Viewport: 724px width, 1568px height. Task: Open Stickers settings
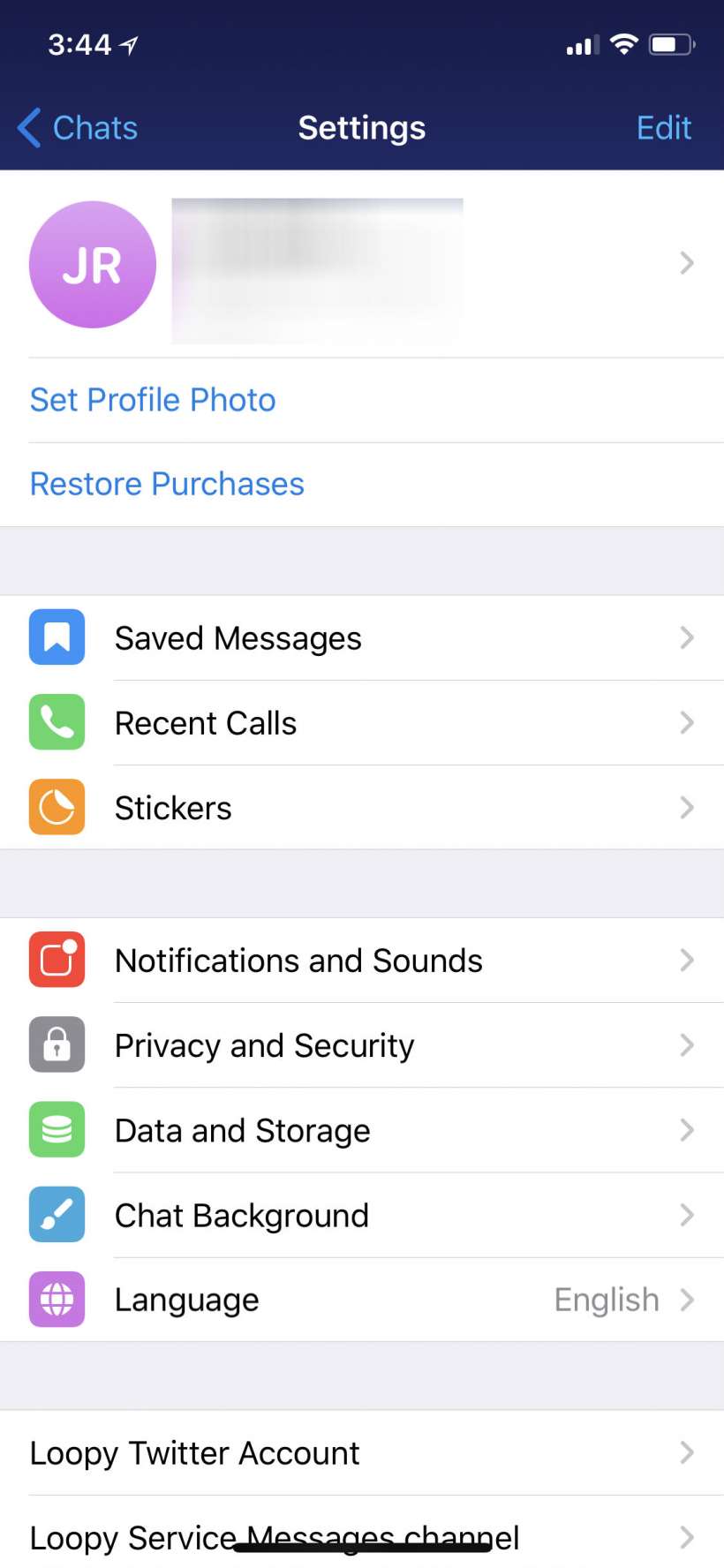pyautogui.click(x=362, y=807)
